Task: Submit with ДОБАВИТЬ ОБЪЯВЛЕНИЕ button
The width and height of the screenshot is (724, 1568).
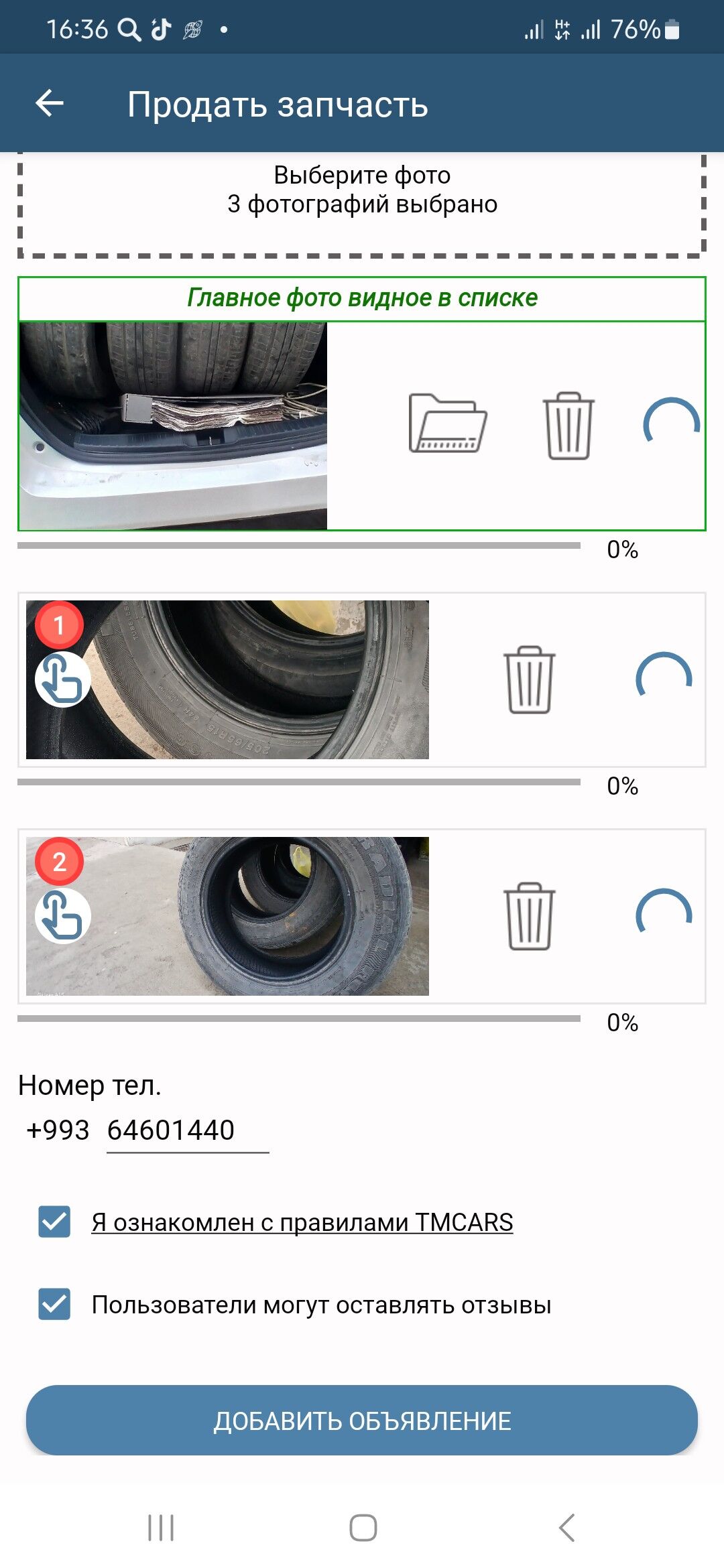Action: (x=362, y=1421)
